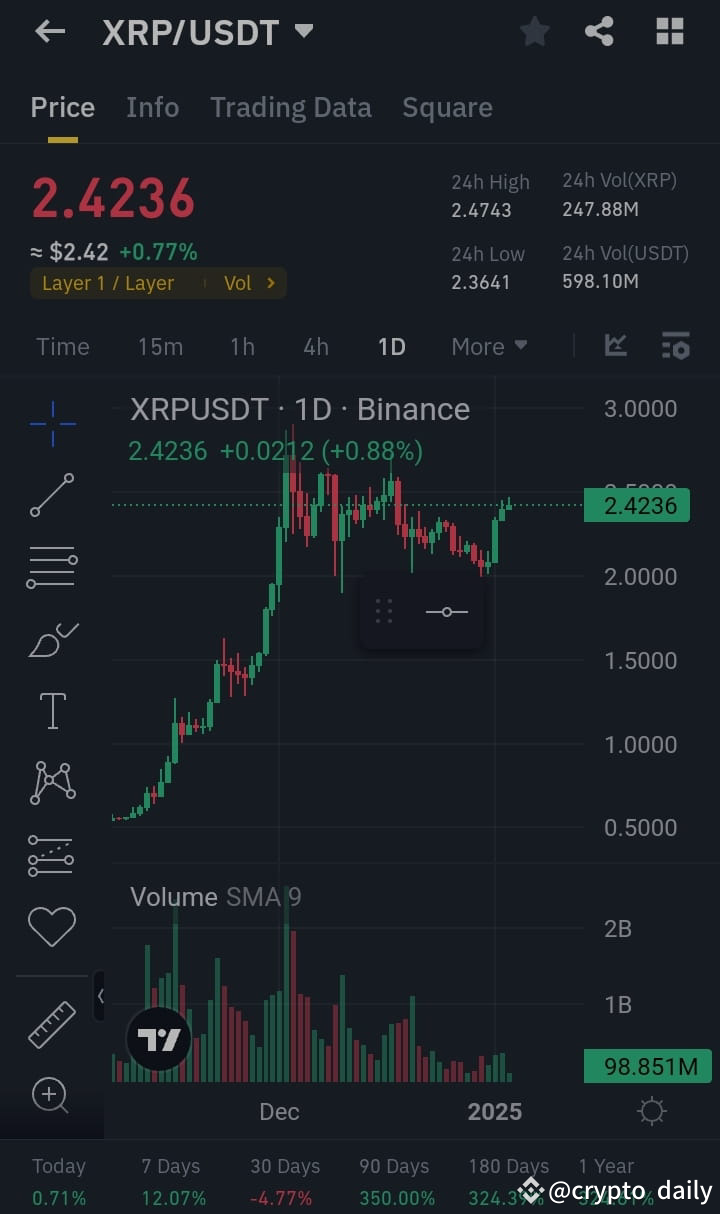
Task: Select the text annotation tool
Action: click(52, 710)
